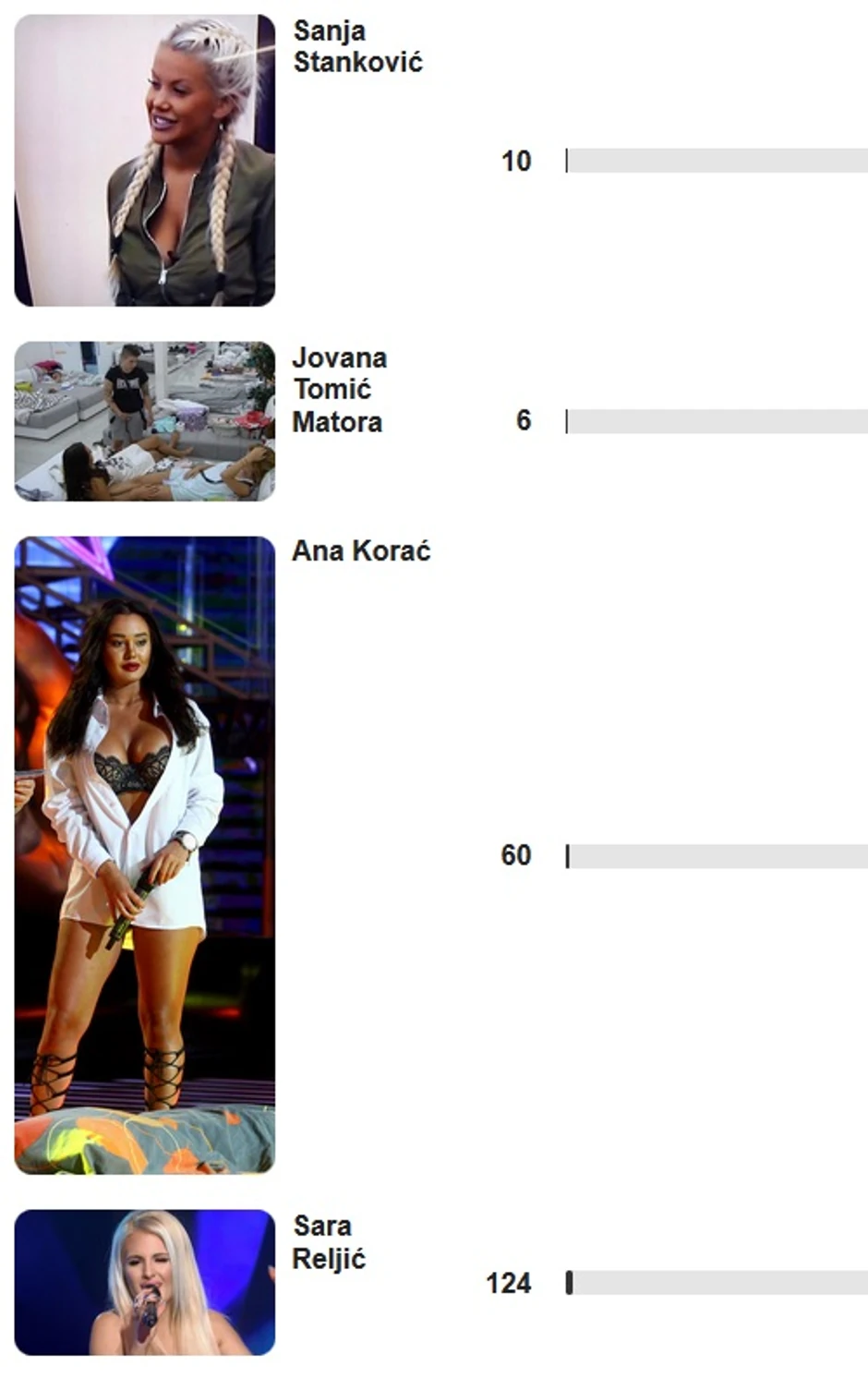Select Sara Reljić's picture
This screenshot has height=1390, width=868.
145,1282
